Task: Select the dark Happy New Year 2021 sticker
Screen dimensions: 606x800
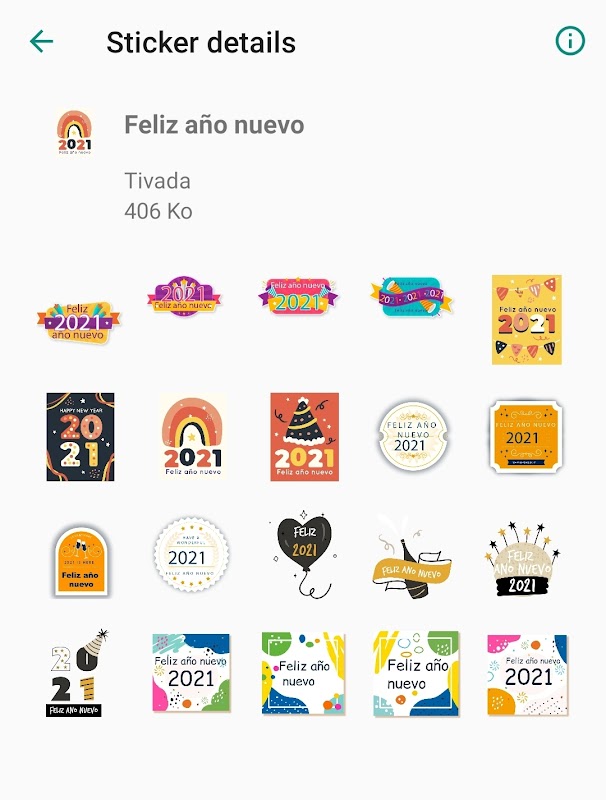Action: pyautogui.click(x=80, y=436)
